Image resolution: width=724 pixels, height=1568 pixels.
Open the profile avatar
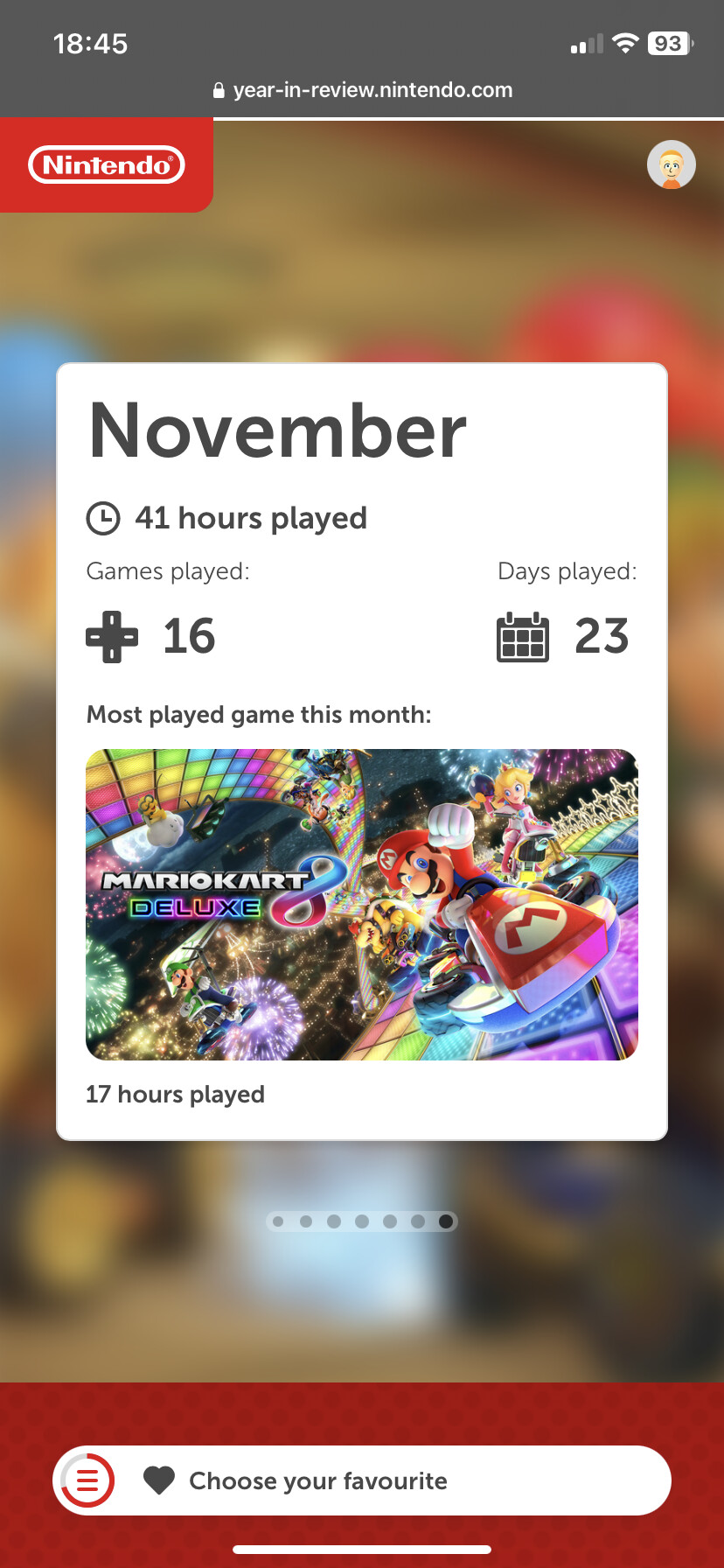tap(671, 164)
